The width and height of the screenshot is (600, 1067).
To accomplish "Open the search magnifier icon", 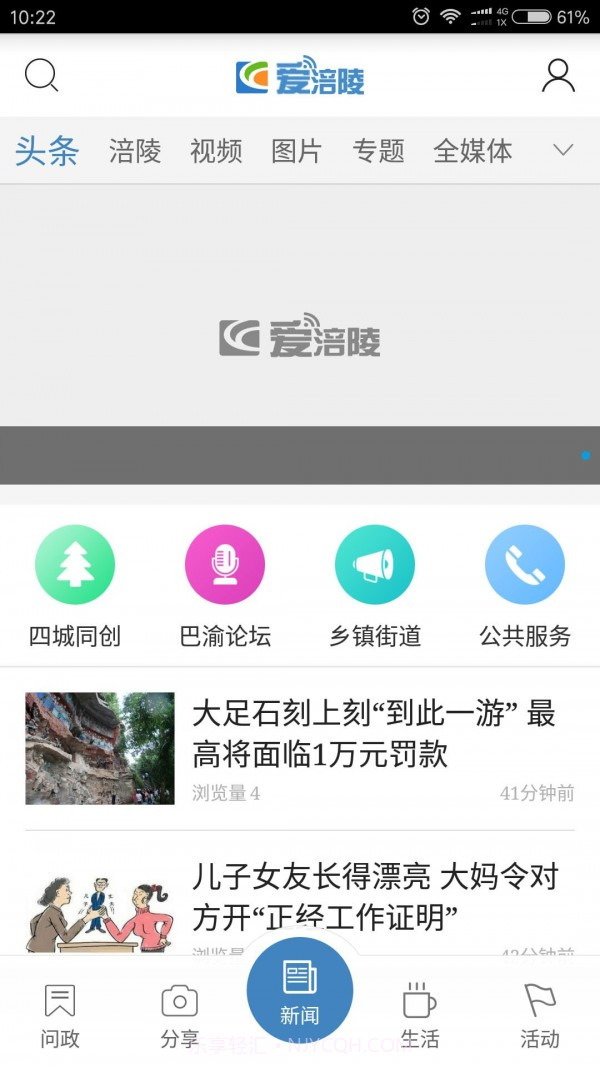I will (x=41, y=75).
